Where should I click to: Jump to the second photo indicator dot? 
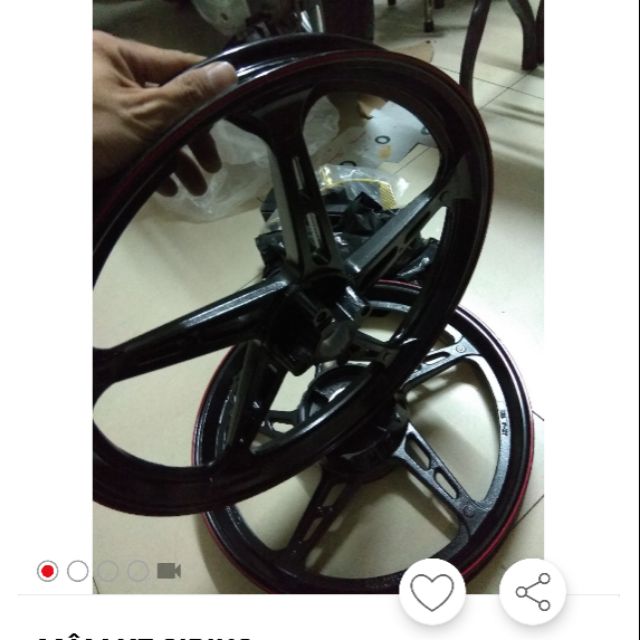[x=78, y=571]
